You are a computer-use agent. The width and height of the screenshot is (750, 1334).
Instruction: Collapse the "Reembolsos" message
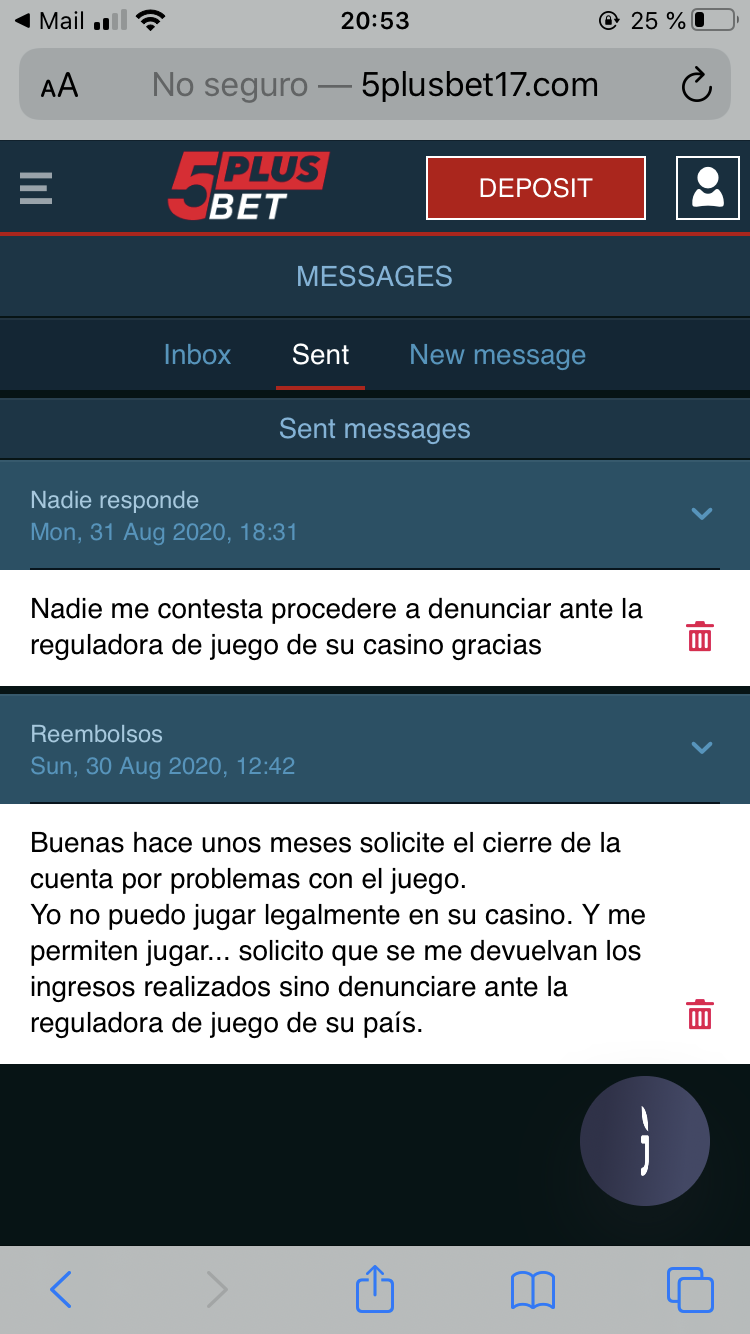tap(702, 748)
